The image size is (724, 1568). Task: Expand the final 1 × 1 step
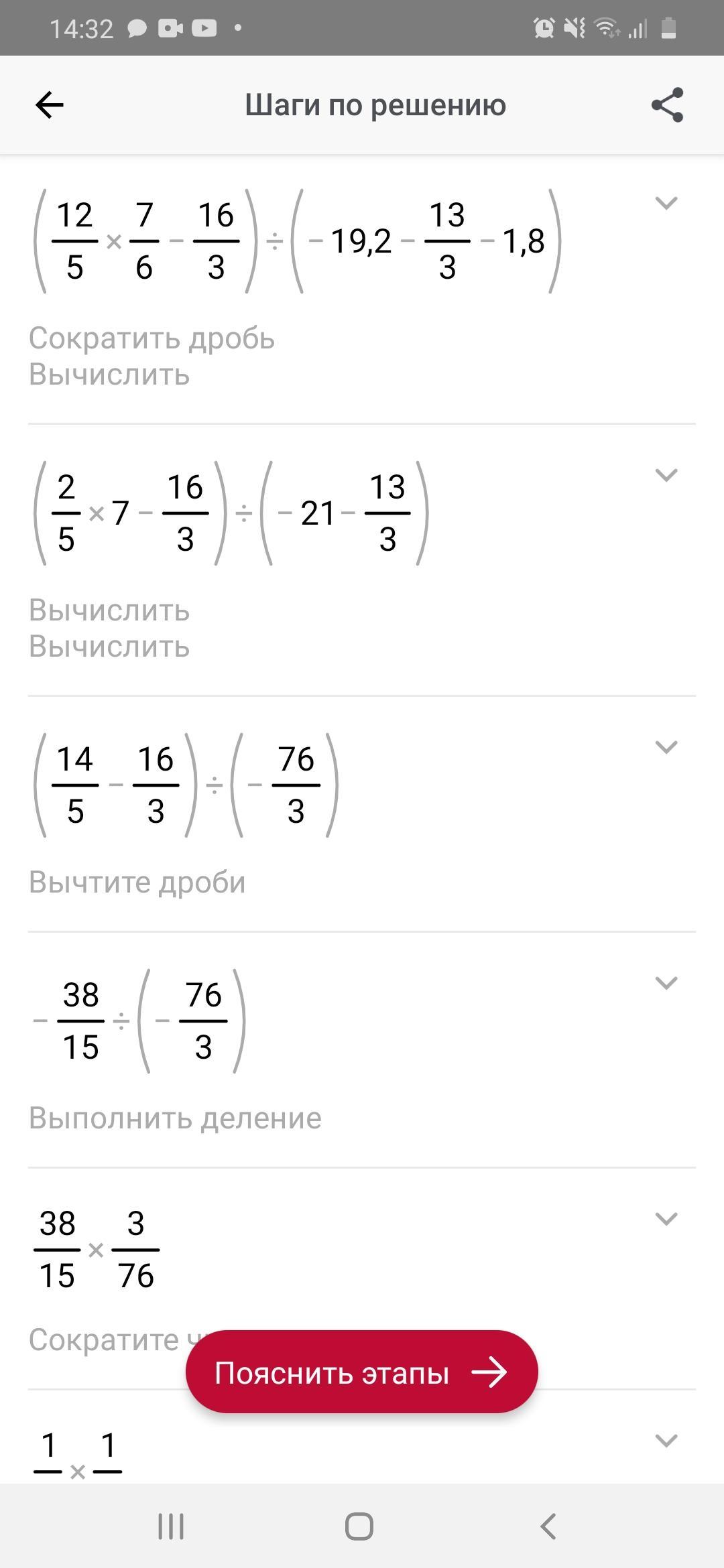coord(666,1441)
